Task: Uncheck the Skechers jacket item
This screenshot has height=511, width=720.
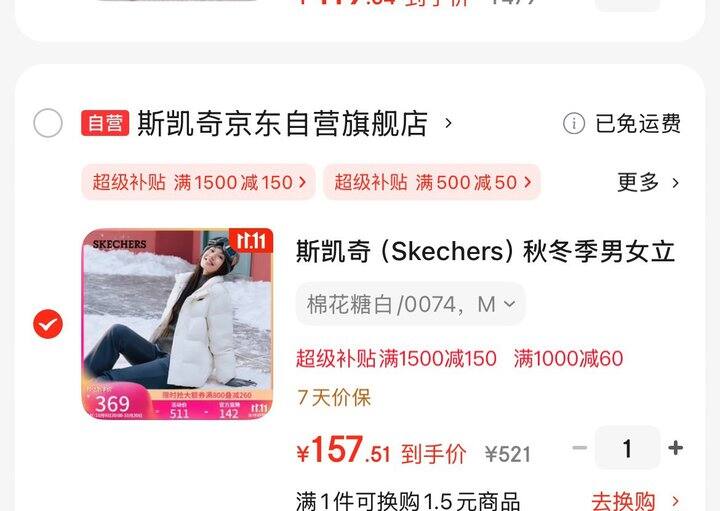Action: [x=47, y=324]
